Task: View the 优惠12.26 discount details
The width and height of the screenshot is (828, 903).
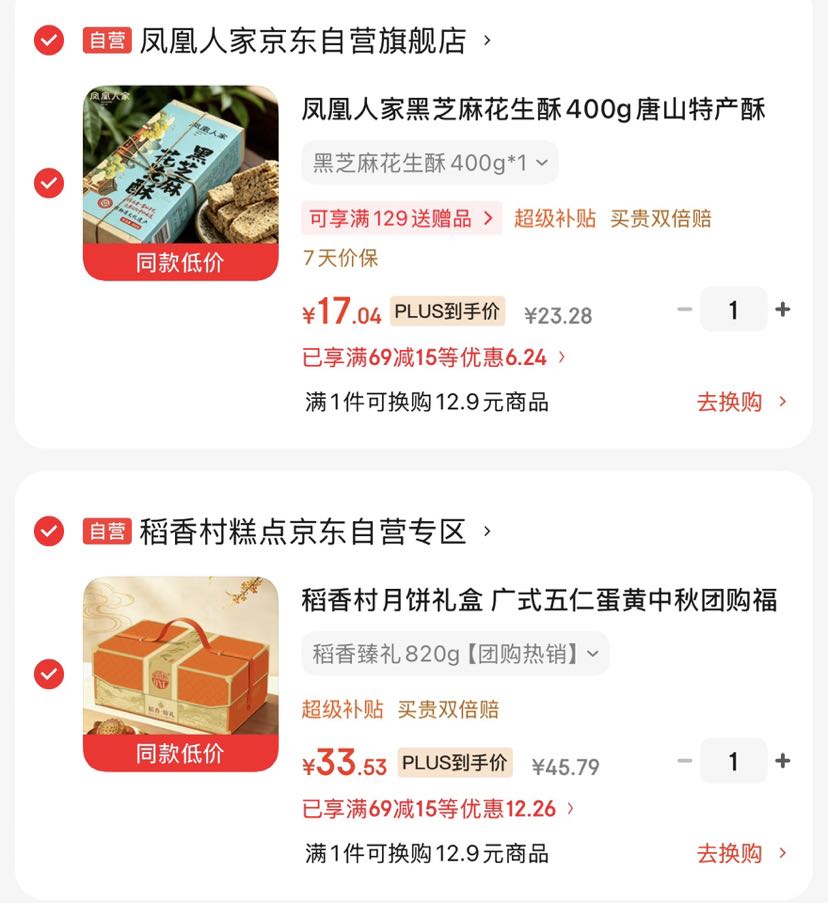Action: 438,809
